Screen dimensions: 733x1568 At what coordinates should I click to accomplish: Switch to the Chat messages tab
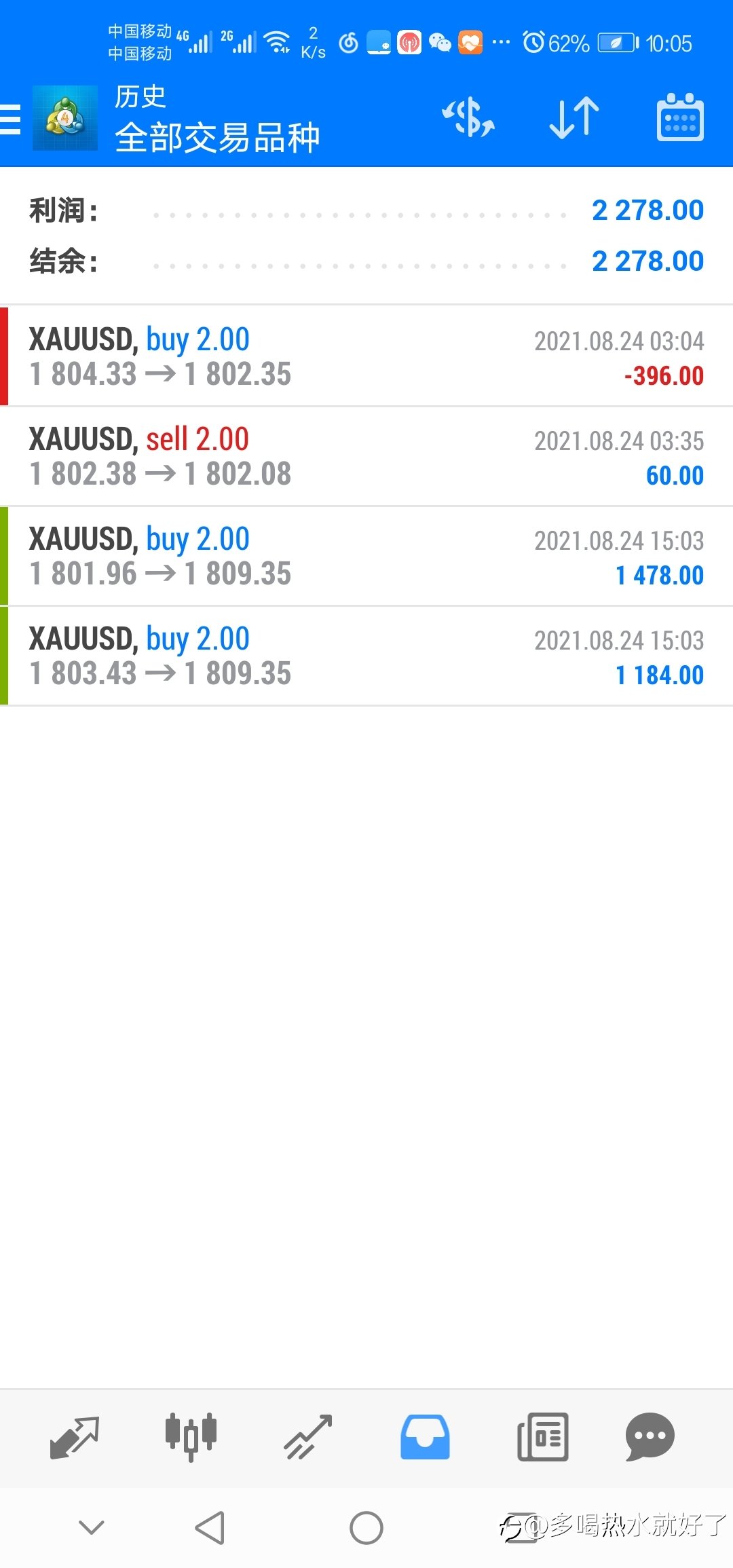650,1437
